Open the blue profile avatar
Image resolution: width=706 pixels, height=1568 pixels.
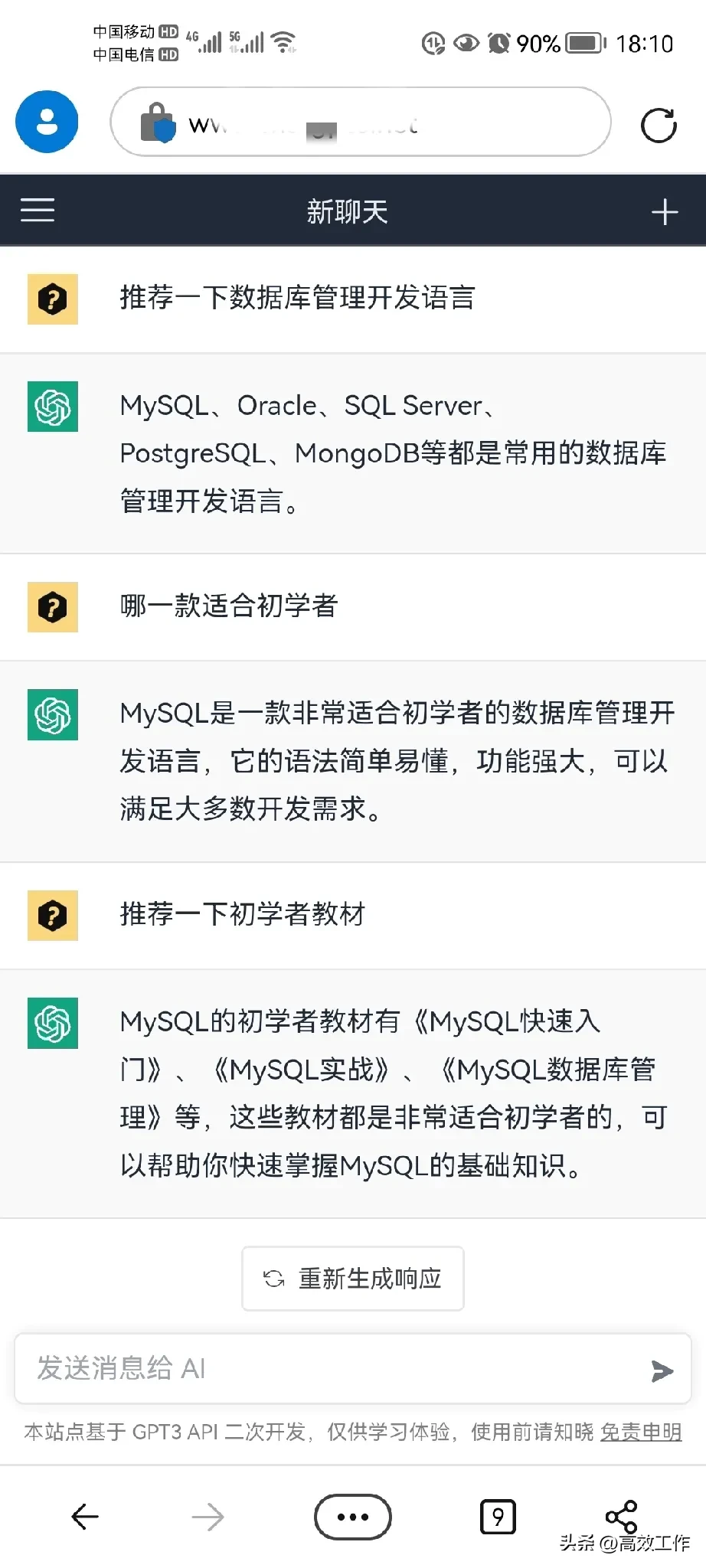pyautogui.click(x=47, y=122)
